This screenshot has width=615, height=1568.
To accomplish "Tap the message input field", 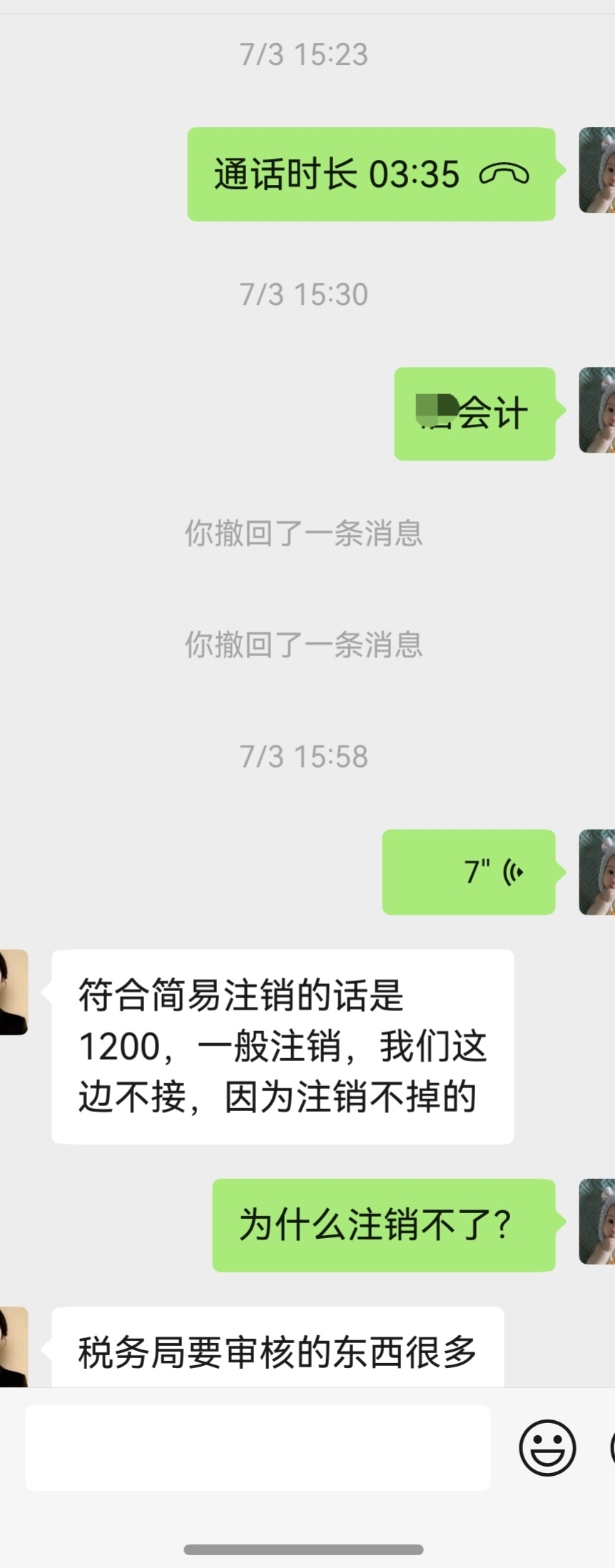I will pos(258,1447).
